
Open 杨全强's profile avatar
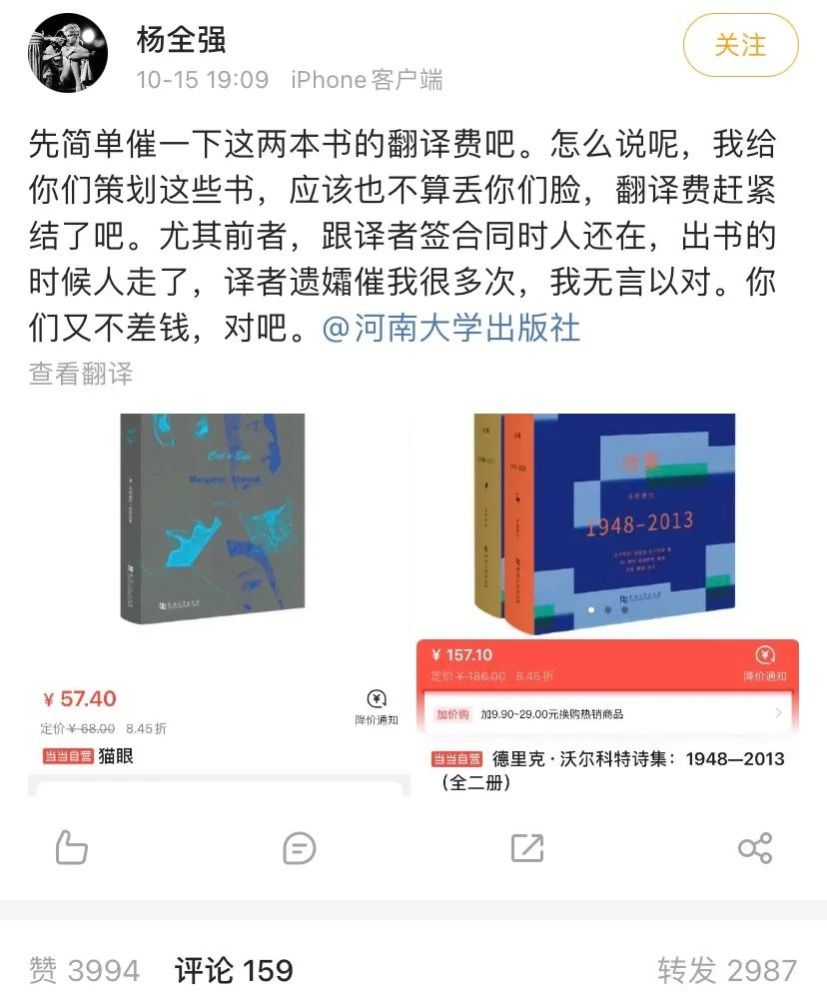pos(68,52)
